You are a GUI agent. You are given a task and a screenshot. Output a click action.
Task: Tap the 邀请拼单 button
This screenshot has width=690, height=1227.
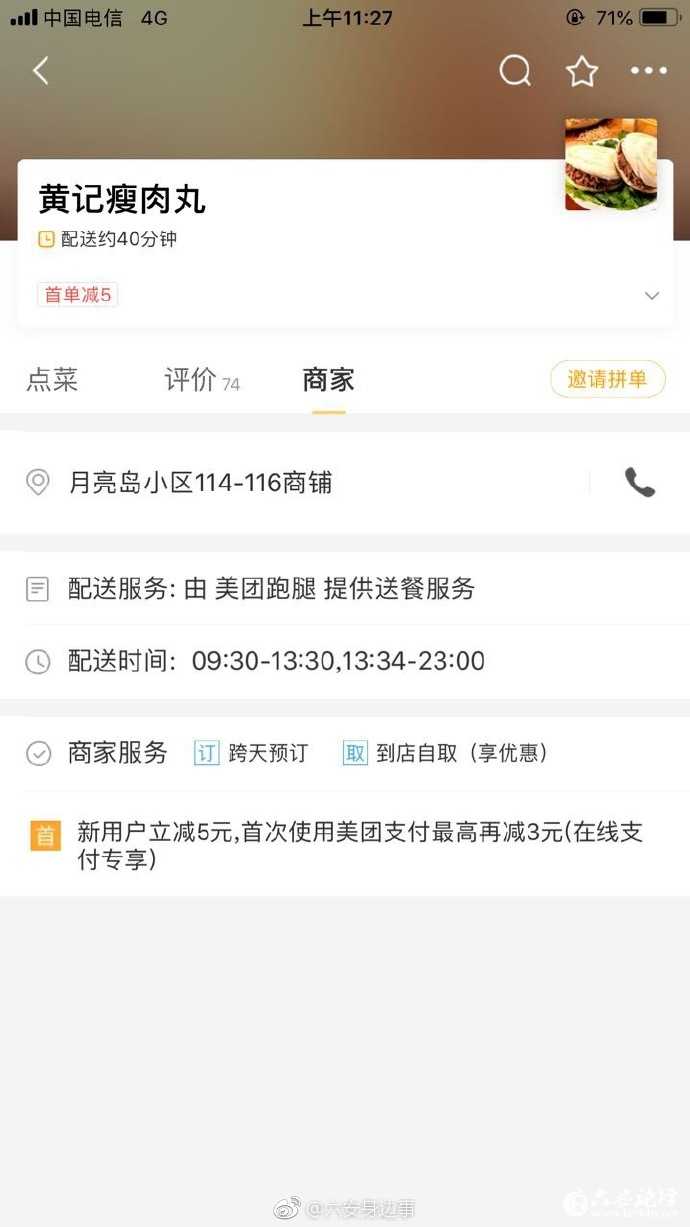click(607, 379)
